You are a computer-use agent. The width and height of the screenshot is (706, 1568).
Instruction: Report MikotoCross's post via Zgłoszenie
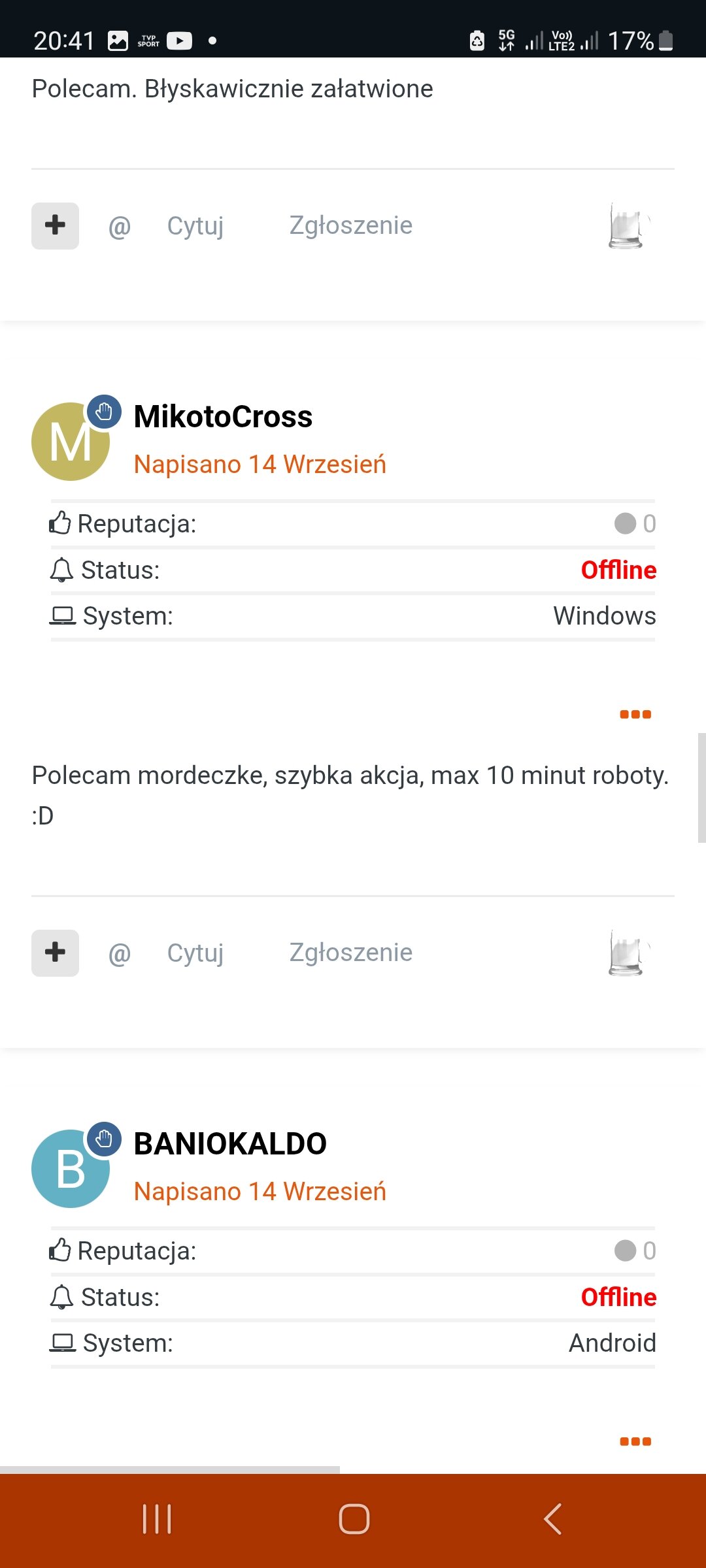[350, 953]
